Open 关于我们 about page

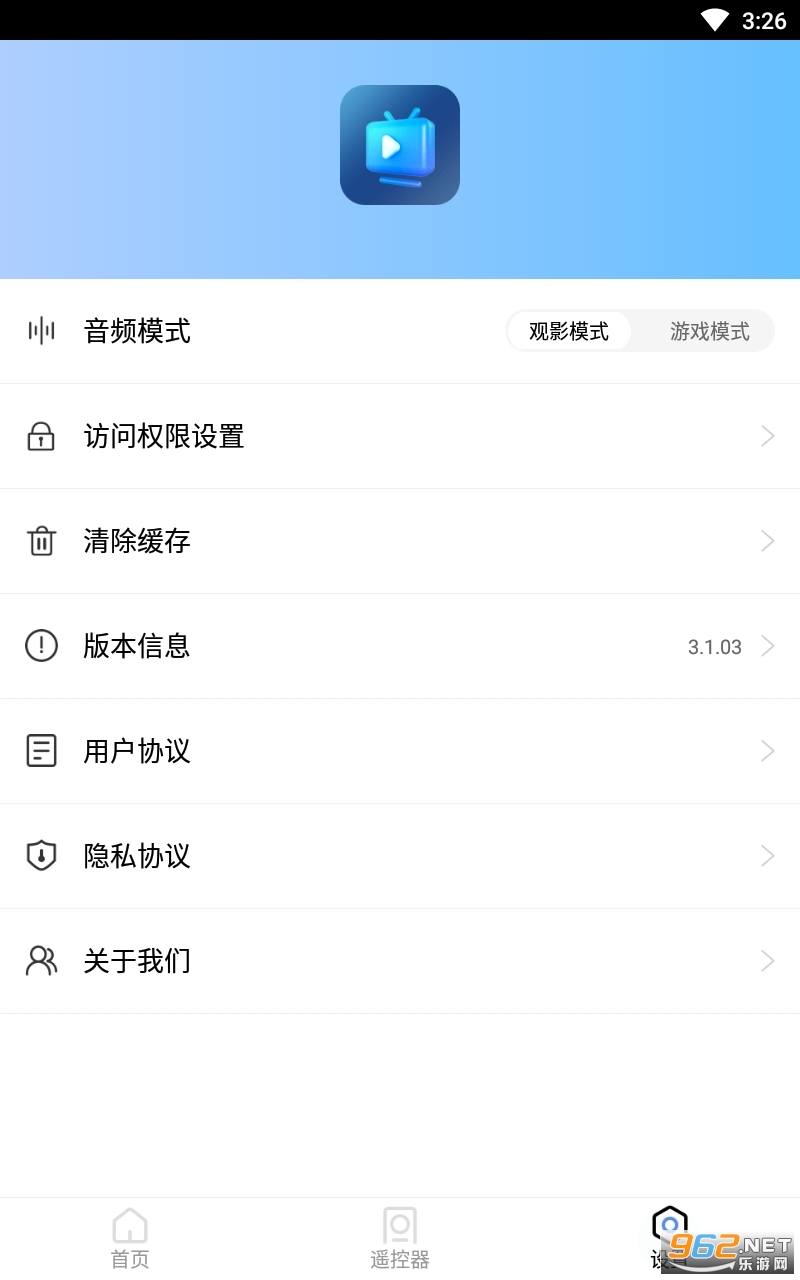[x=400, y=961]
